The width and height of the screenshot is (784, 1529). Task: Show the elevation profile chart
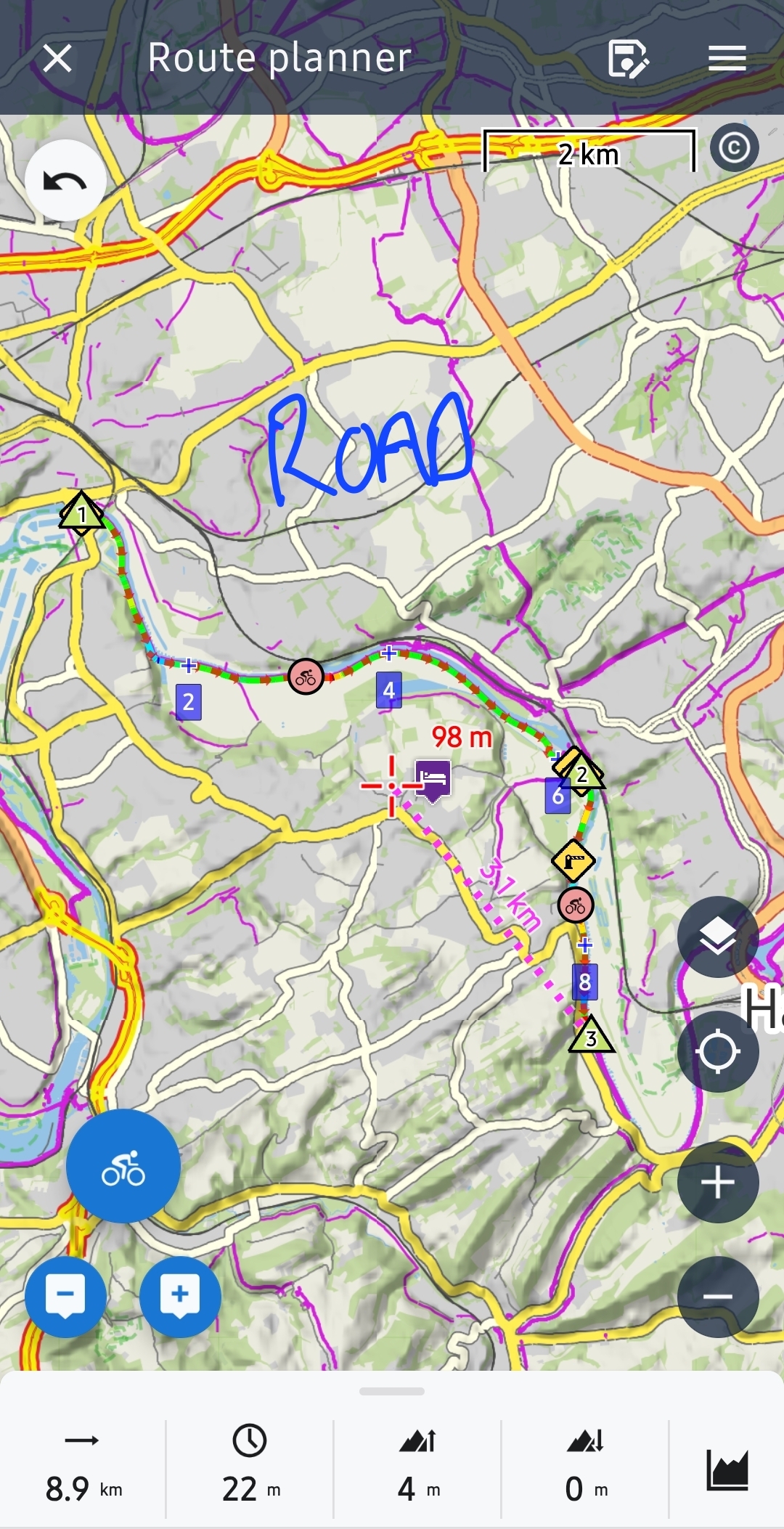(x=727, y=1469)
